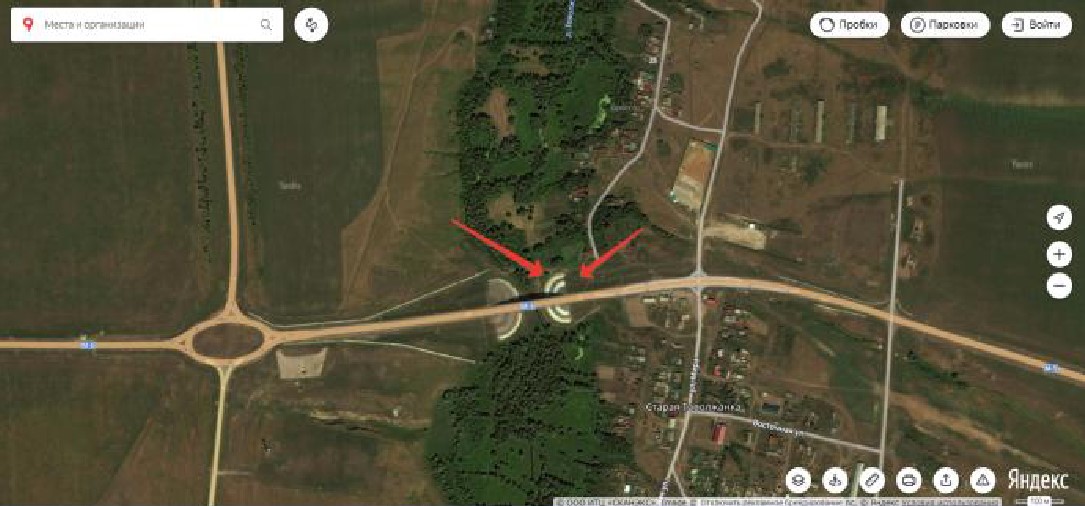Activate the ruler measuring tool
This screenshot has width=1085, height=506.
(x=871, y=480)
